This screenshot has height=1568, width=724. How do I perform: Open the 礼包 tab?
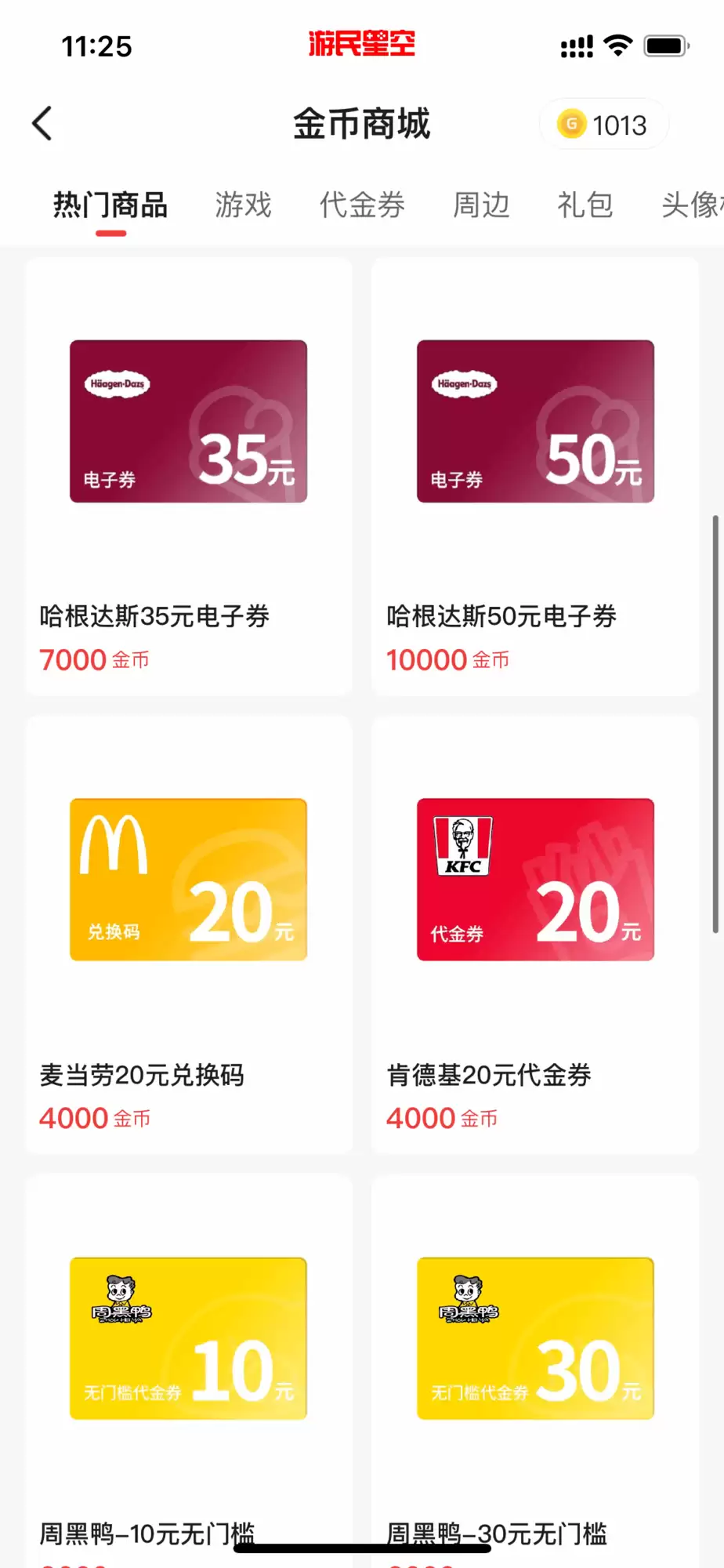click(585, 205)
